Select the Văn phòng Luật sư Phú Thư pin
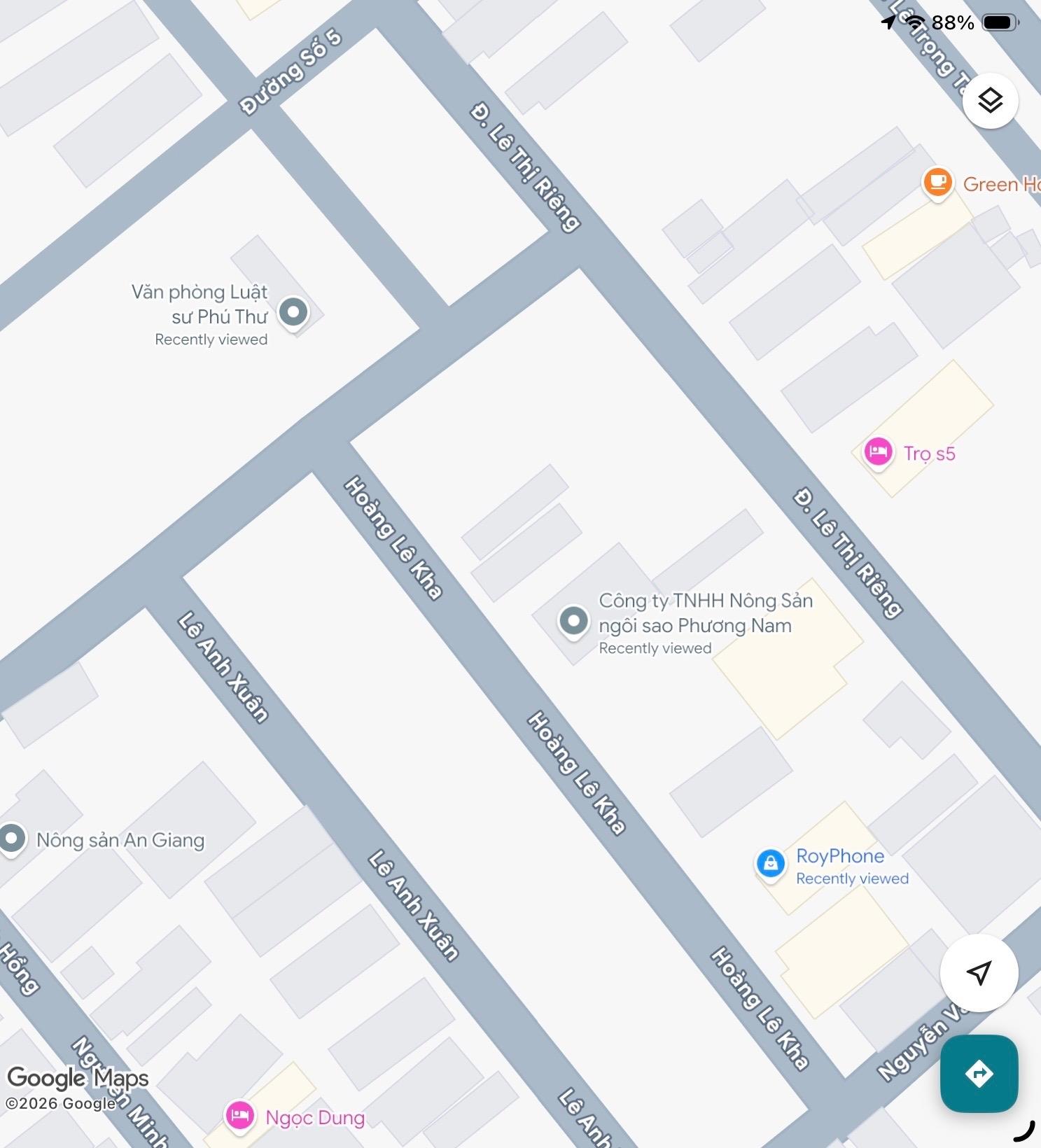The width and height of the screenshot is (1041, 1148). pos(293,311)
